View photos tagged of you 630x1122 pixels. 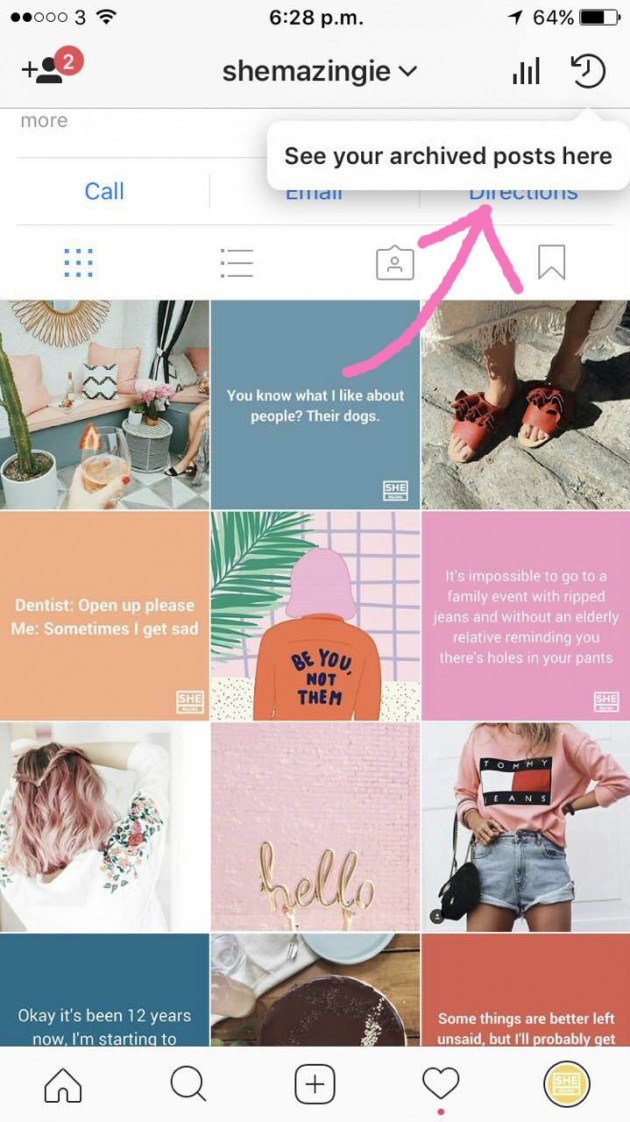(x=395, y=263)
